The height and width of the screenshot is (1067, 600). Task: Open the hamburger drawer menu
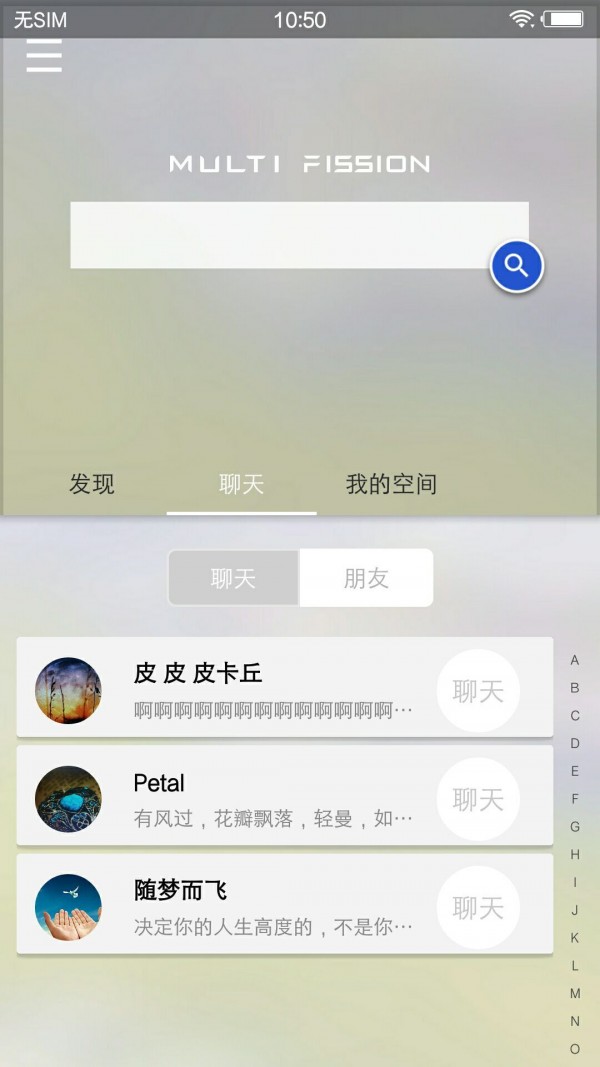tap(44, 56)
